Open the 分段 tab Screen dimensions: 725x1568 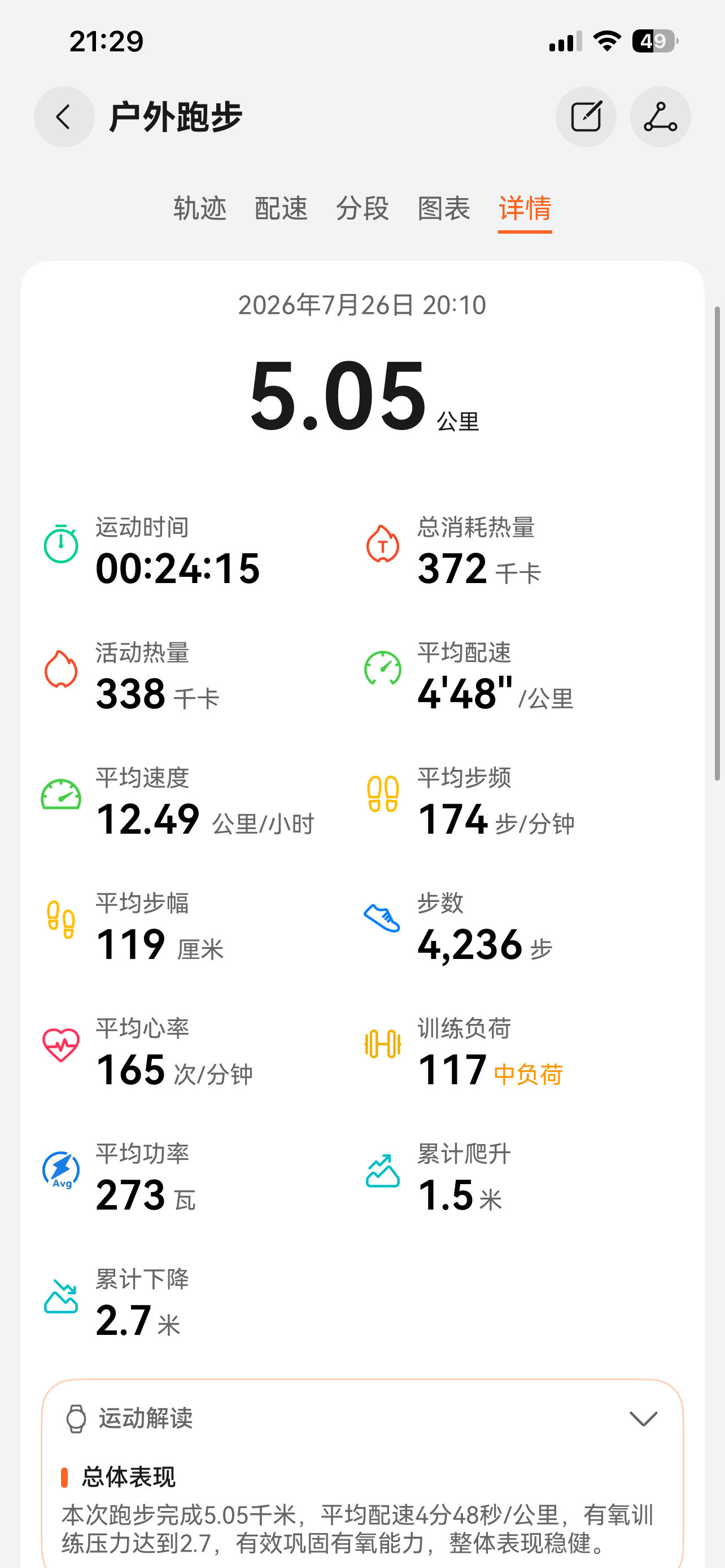point(363,208)
